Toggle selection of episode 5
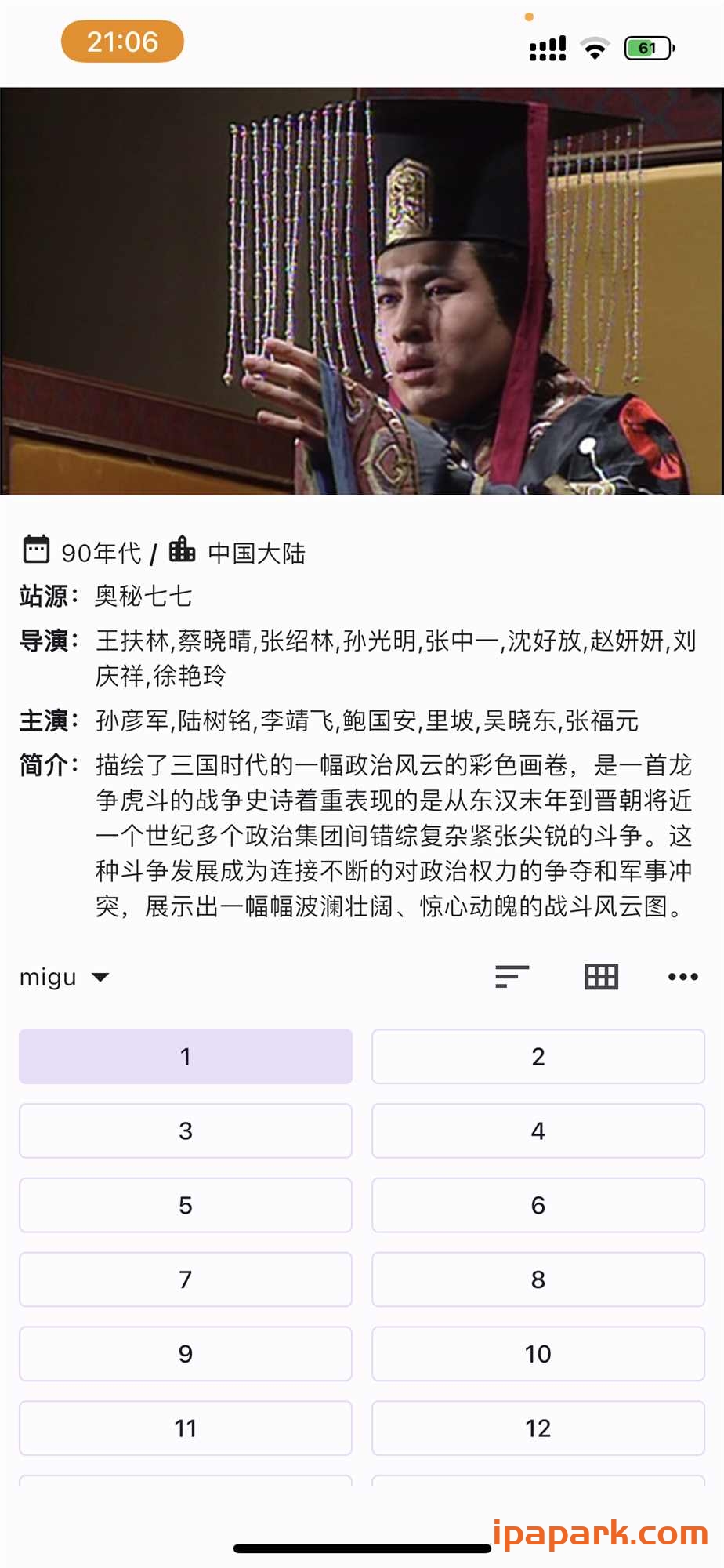 click(x=185, y=1205)
